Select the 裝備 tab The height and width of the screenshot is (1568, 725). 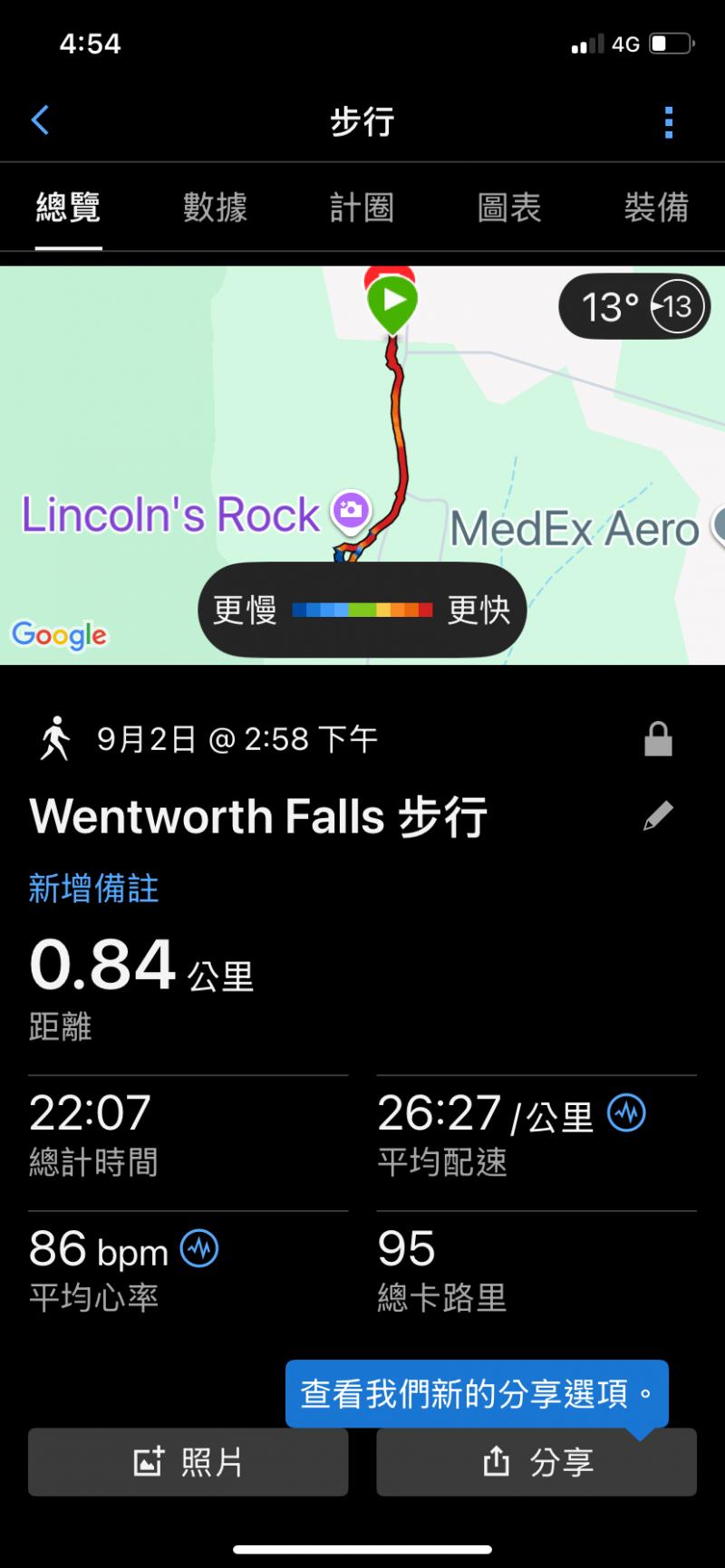[x=656, y=208]
